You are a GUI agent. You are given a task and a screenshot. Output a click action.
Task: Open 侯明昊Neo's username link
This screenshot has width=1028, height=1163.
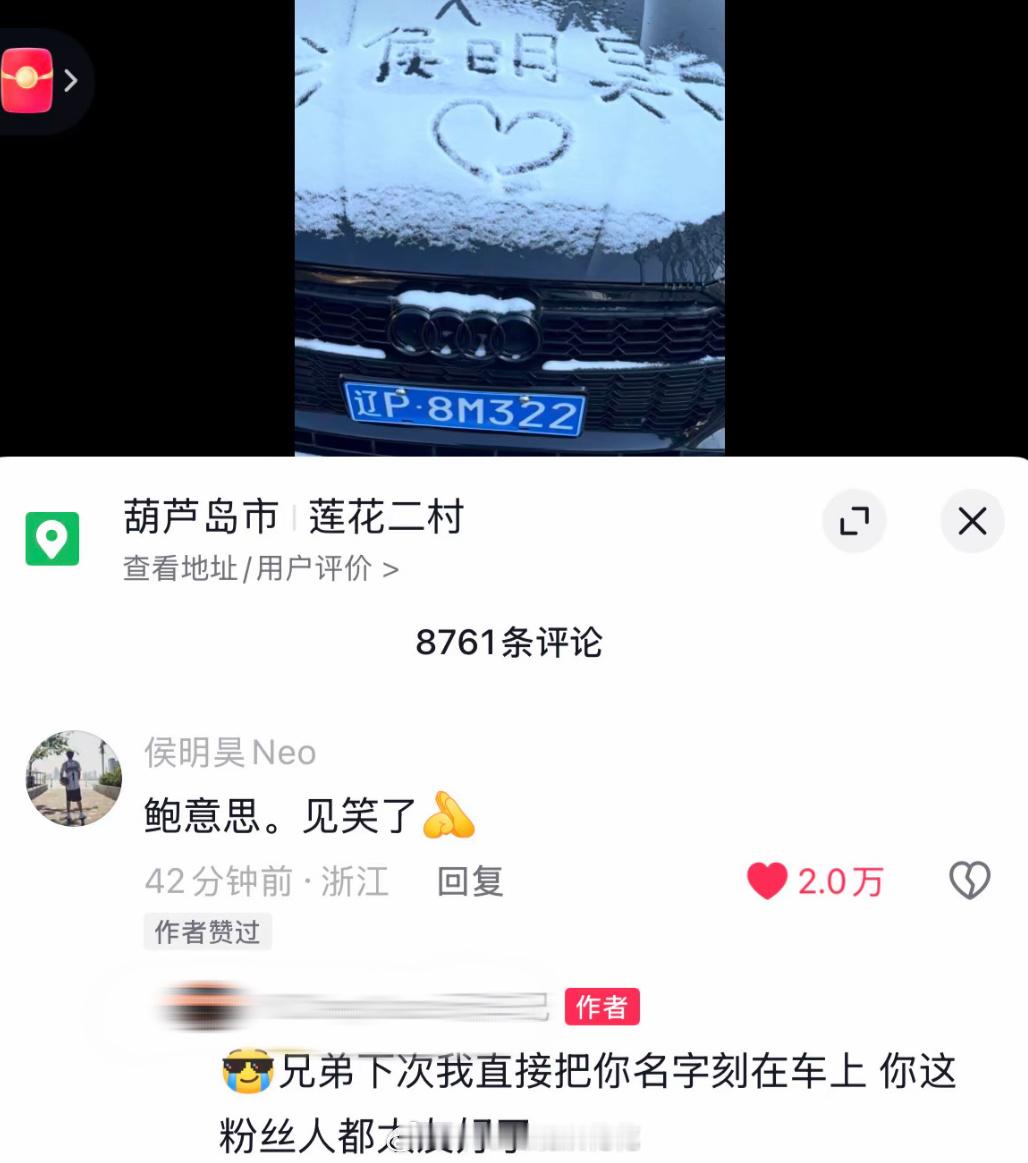coord(228,753)
